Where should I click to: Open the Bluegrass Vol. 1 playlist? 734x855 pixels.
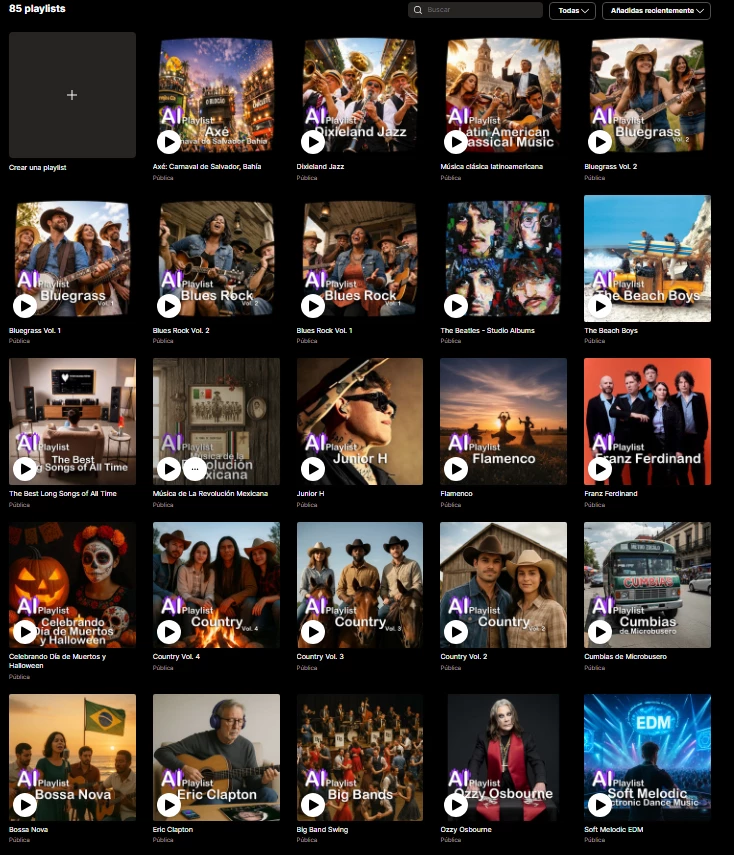coord(72,258)
